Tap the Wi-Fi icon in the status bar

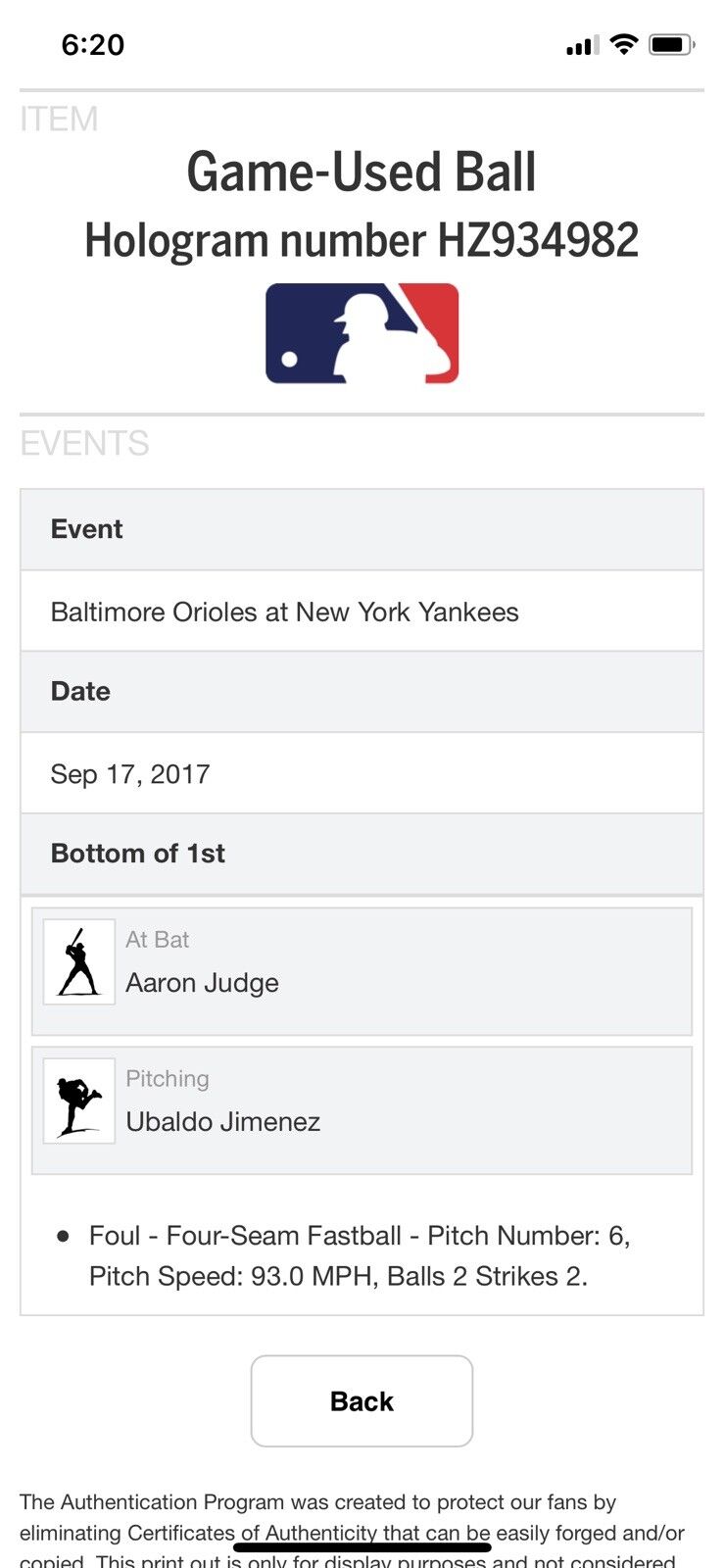pyautogui.click(x=624, y=44)
